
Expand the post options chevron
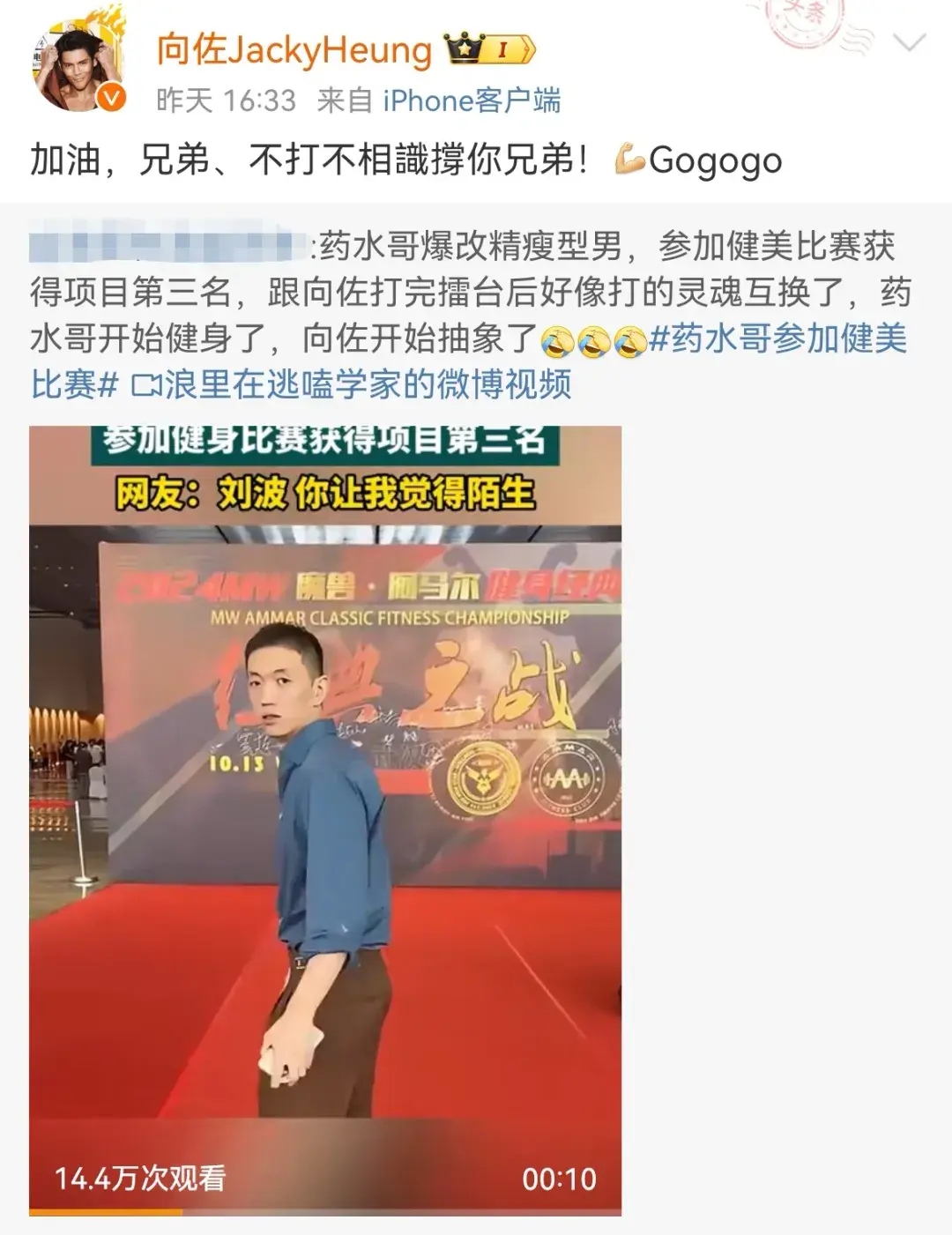coord(909,42)
